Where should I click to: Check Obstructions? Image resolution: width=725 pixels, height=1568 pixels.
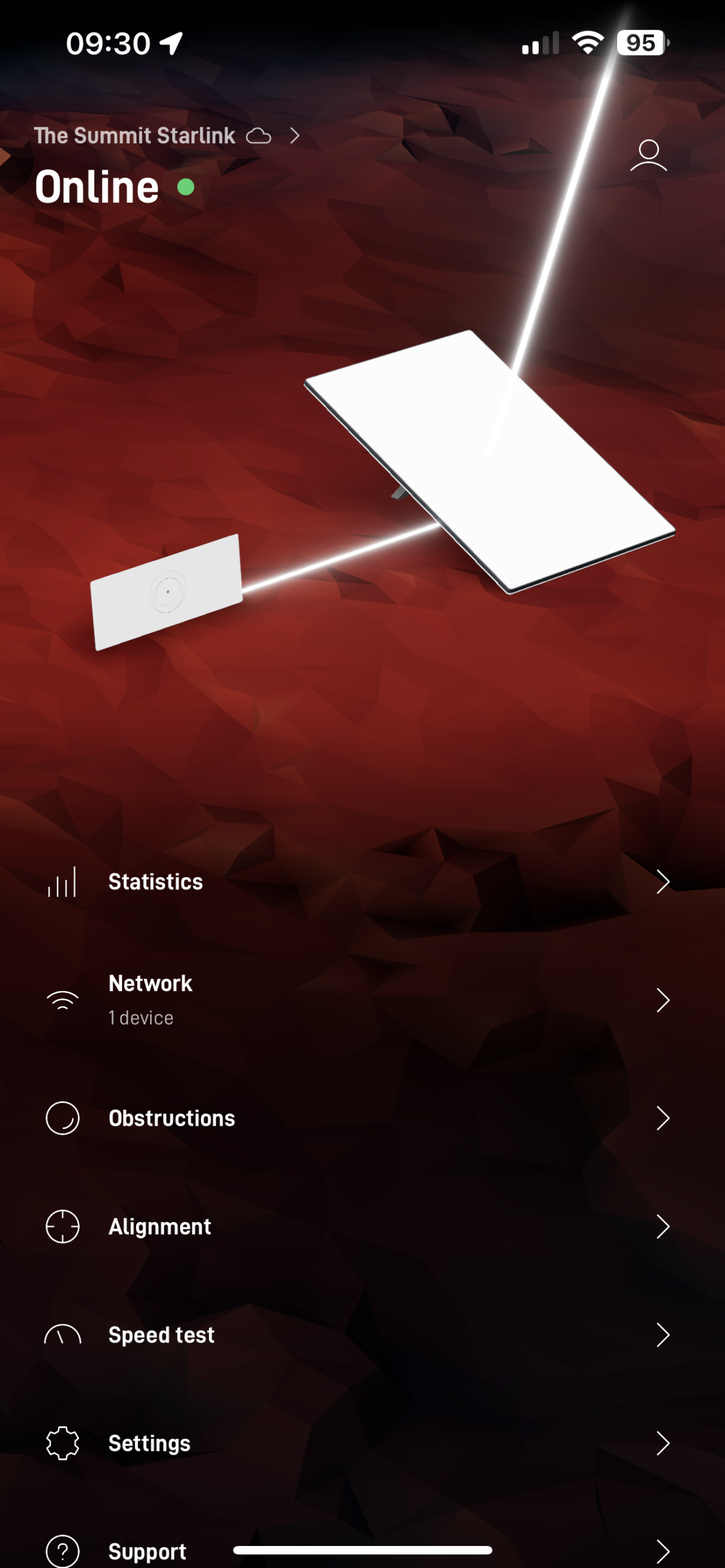pyautogui.click(x=362, y=1118)
